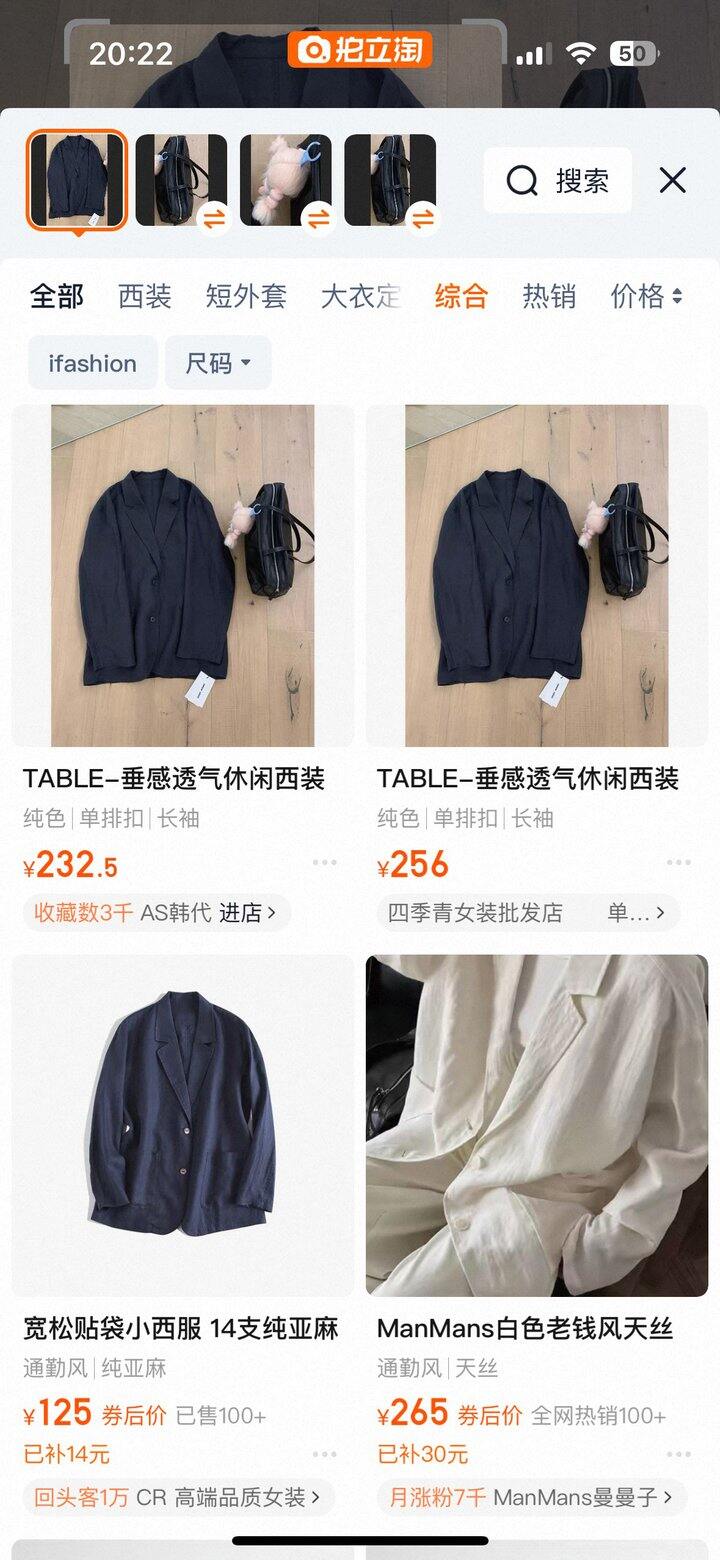The height and width of the screenshot is (1560, 720).
Task: Close the image search results panel
Action: click(x=673, y=180)
